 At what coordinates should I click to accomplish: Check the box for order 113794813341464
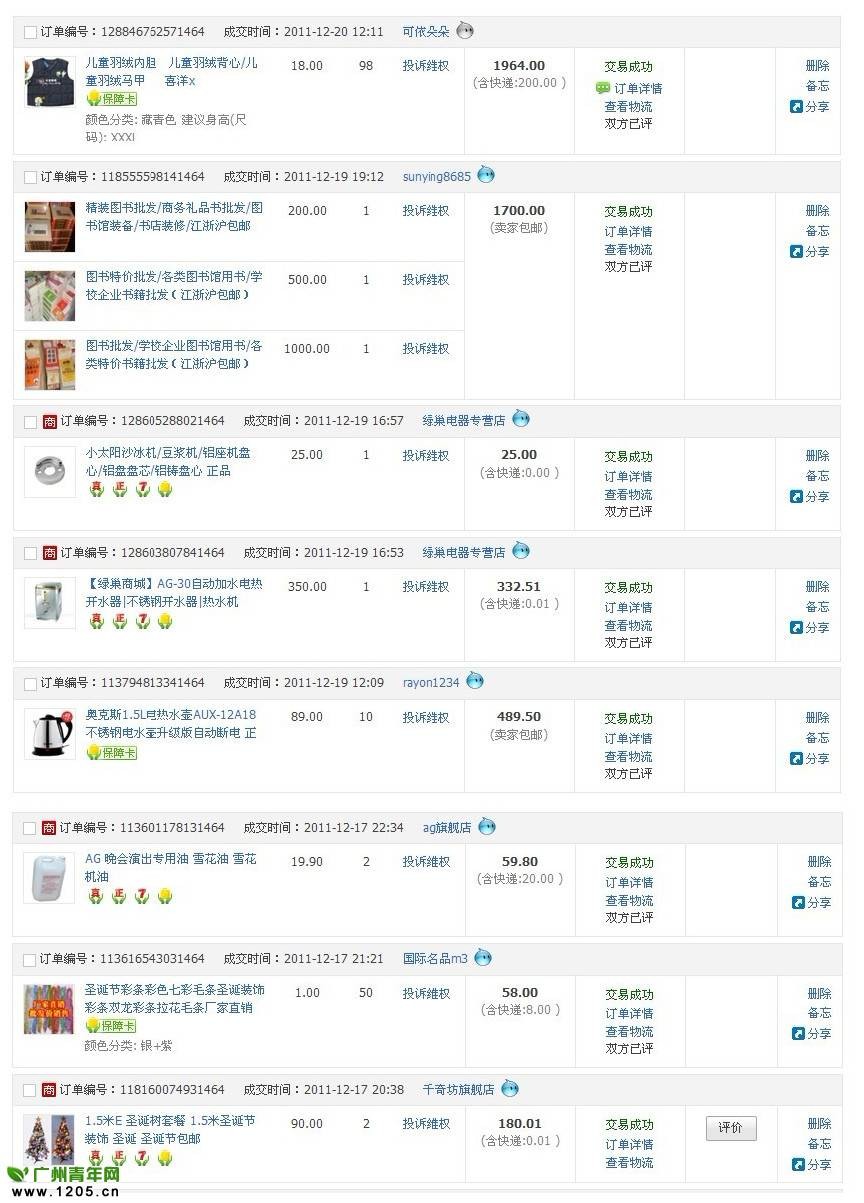pyautogui.click(x=30, y=683)
